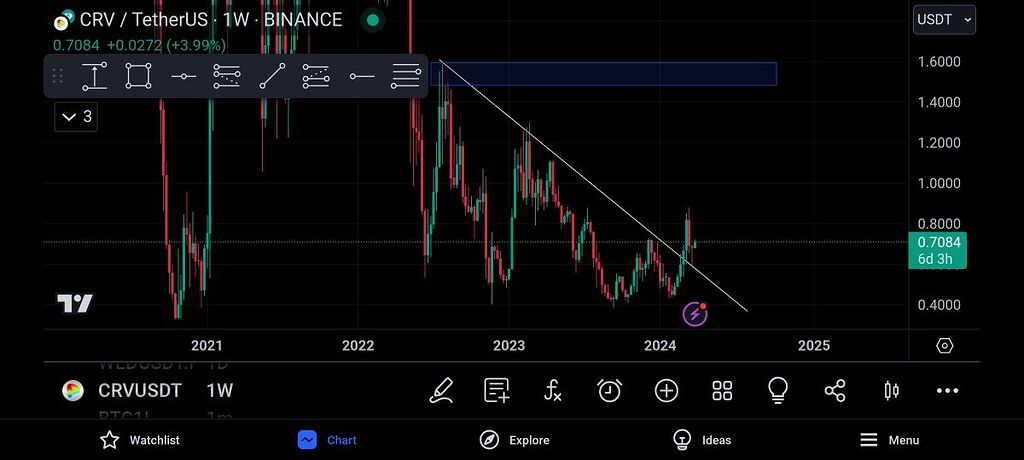This screenshot has height=460, width=1024.
Task: Open CRVUSDT symbol search
Action: (x=138, y=391)
